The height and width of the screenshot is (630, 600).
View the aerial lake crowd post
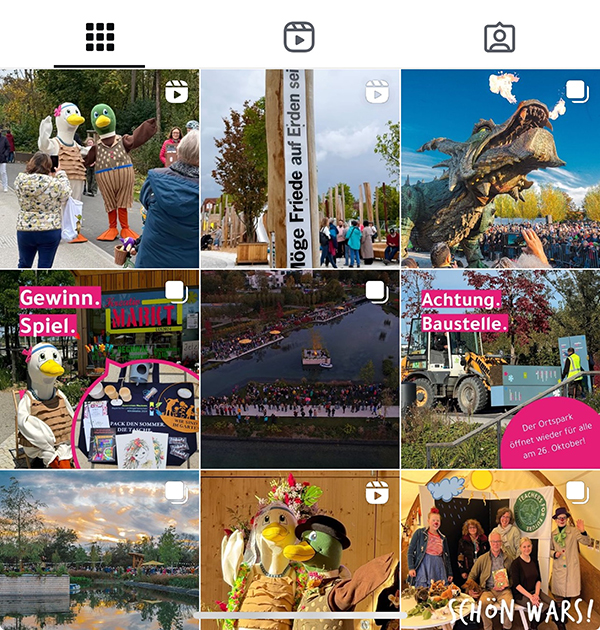300,368
